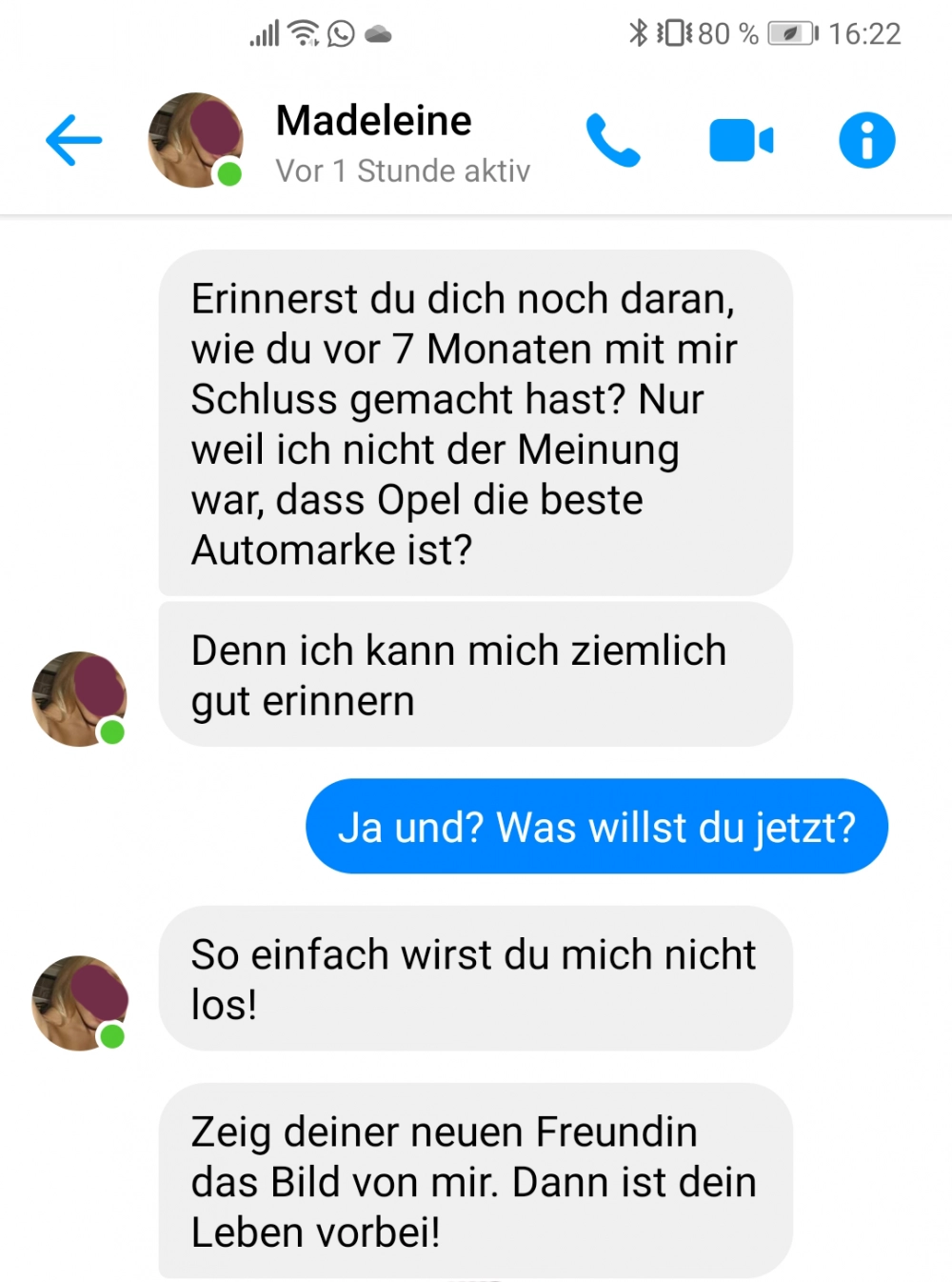Open Madeleine's profile picture in the header
Viewport: 952px width, 1282px height.
pyautogui.click(x=195, y=140)
